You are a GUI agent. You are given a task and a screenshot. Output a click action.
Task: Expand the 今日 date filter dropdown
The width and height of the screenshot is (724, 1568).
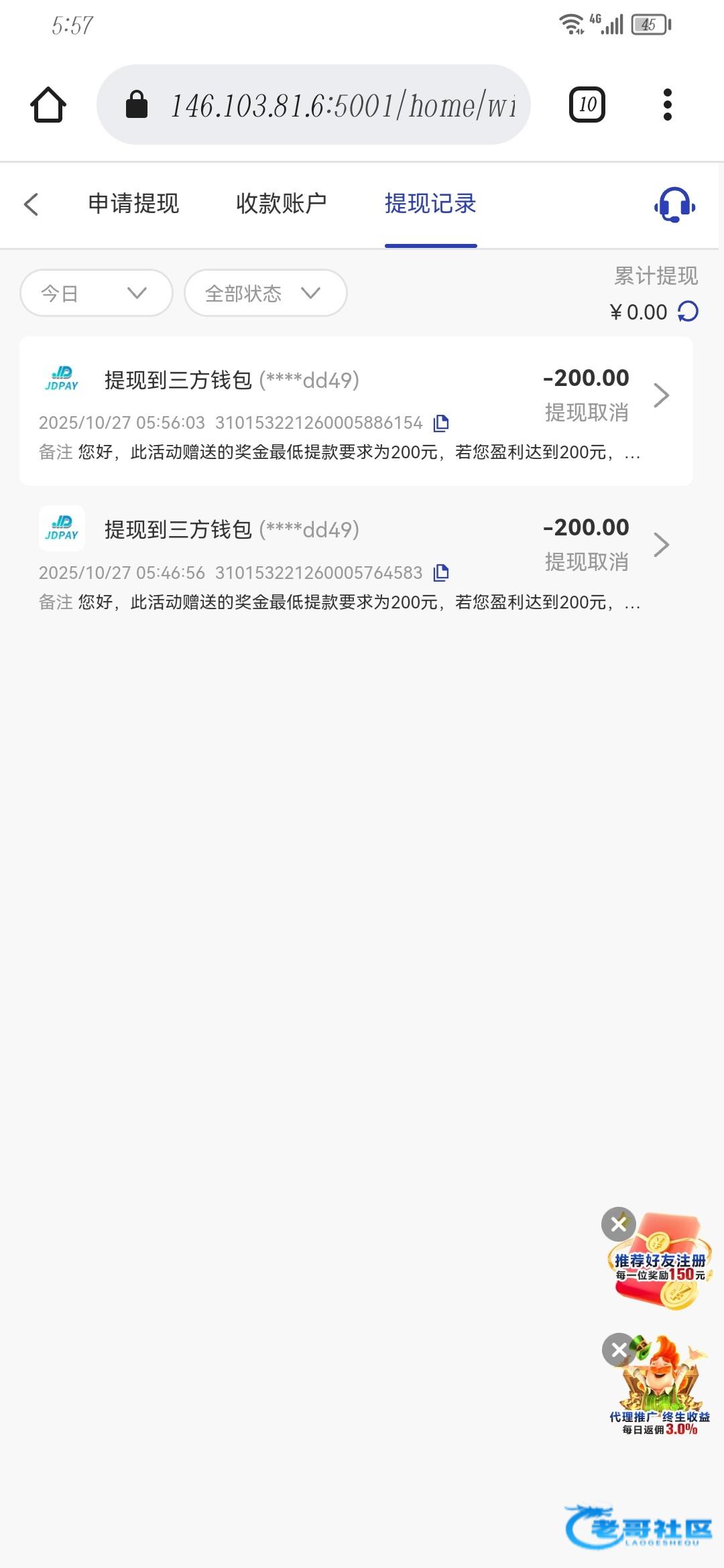(97, 293)
